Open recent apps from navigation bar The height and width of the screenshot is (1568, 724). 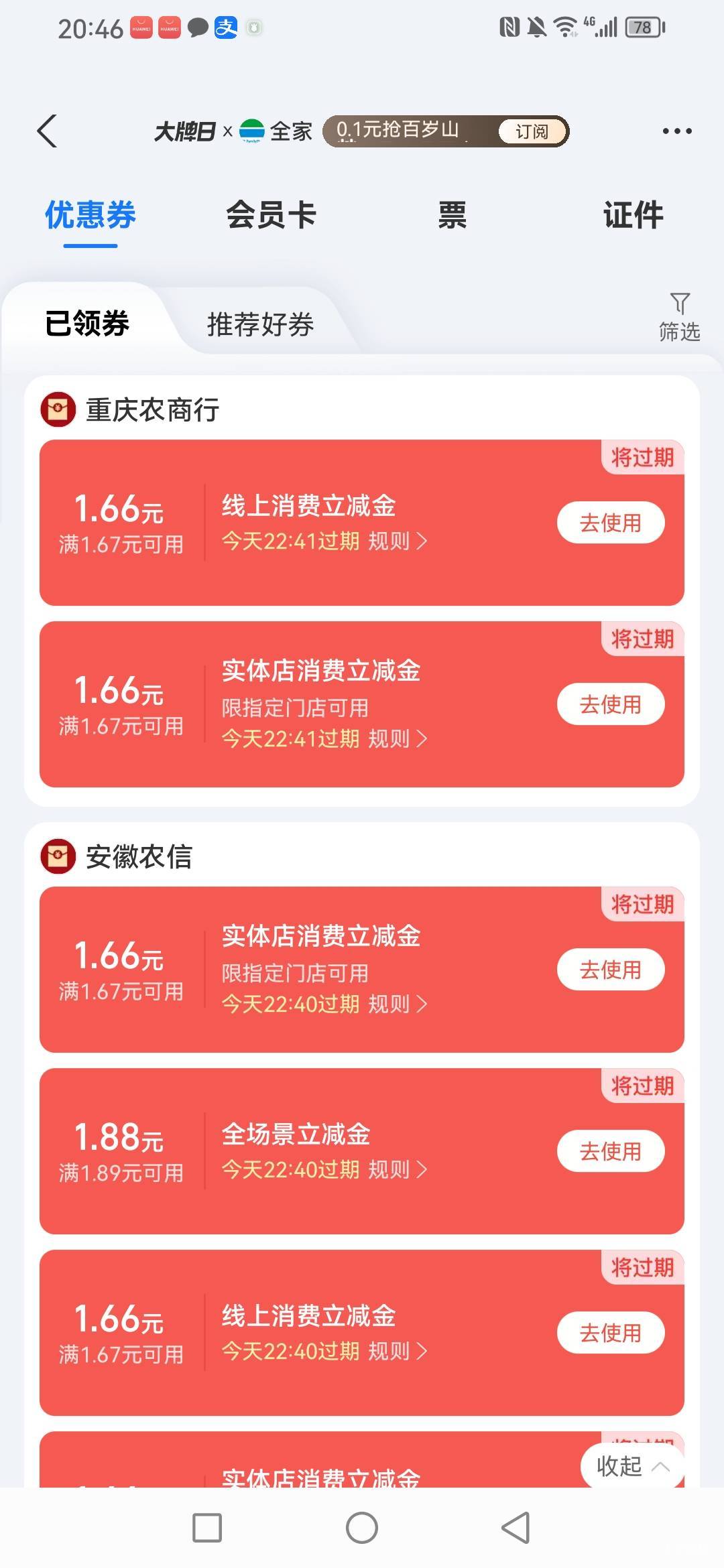pos(207,1528)
